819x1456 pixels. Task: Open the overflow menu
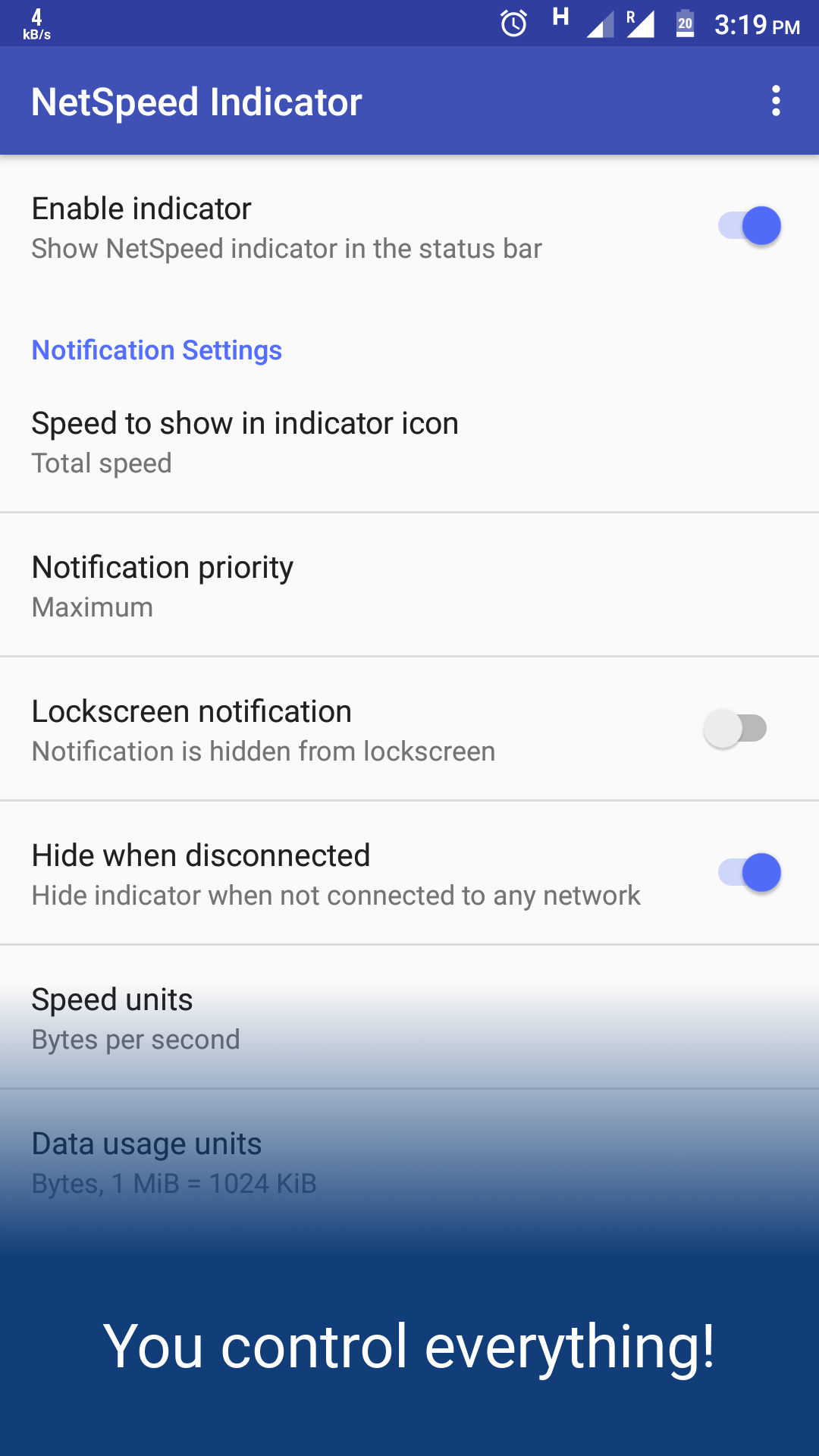(x=775, y=101)
